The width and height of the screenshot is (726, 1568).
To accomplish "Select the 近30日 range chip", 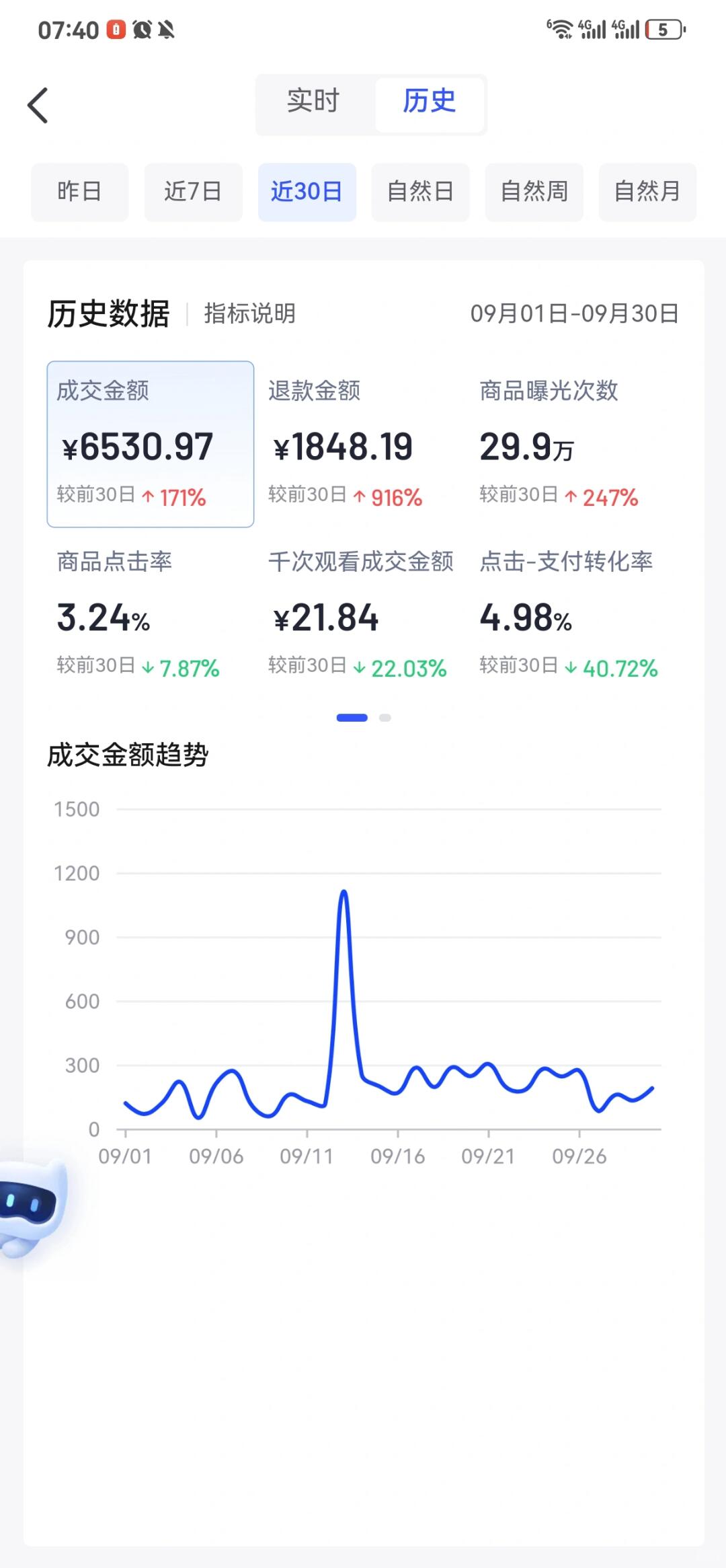I will [x=307, y=192].
